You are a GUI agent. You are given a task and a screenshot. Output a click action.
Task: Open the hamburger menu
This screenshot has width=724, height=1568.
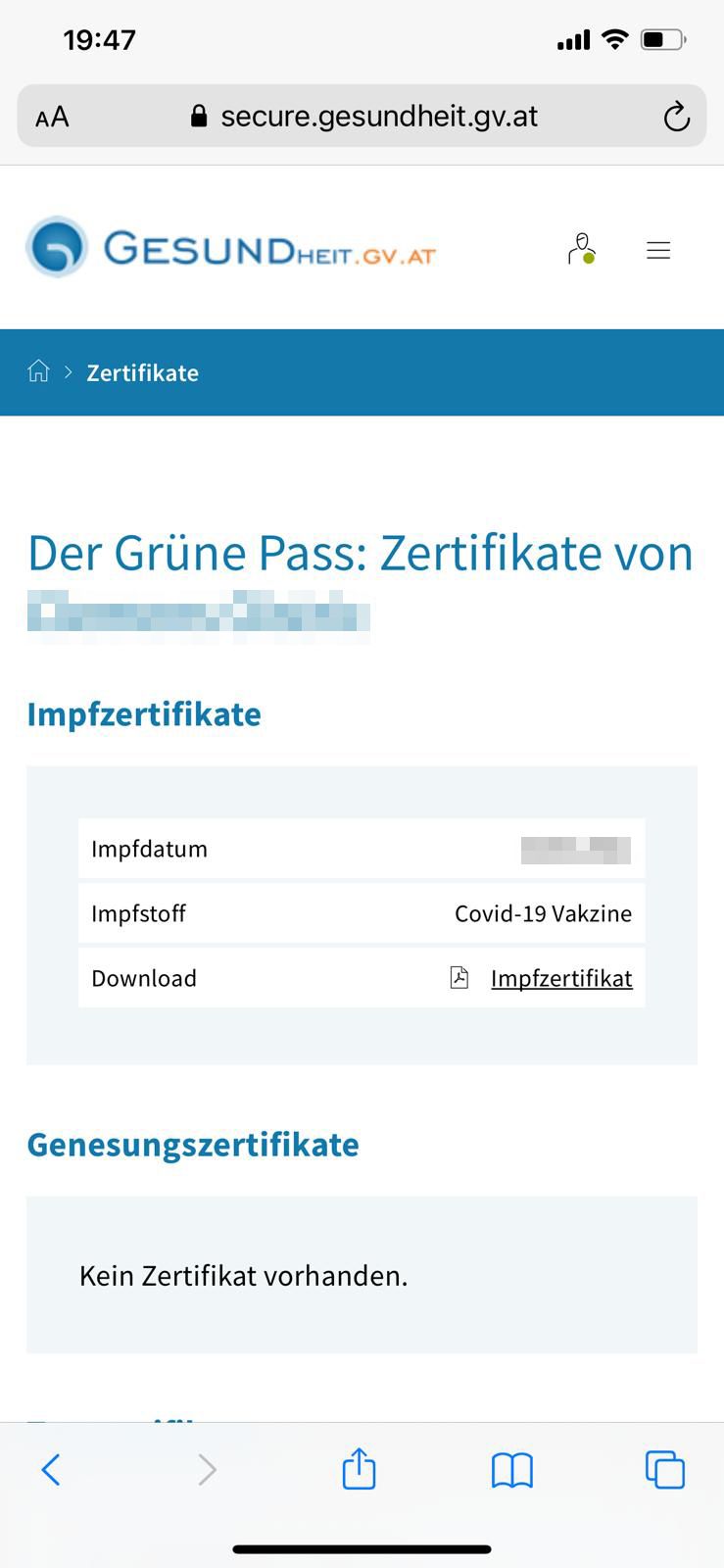(x=658, y=251)
